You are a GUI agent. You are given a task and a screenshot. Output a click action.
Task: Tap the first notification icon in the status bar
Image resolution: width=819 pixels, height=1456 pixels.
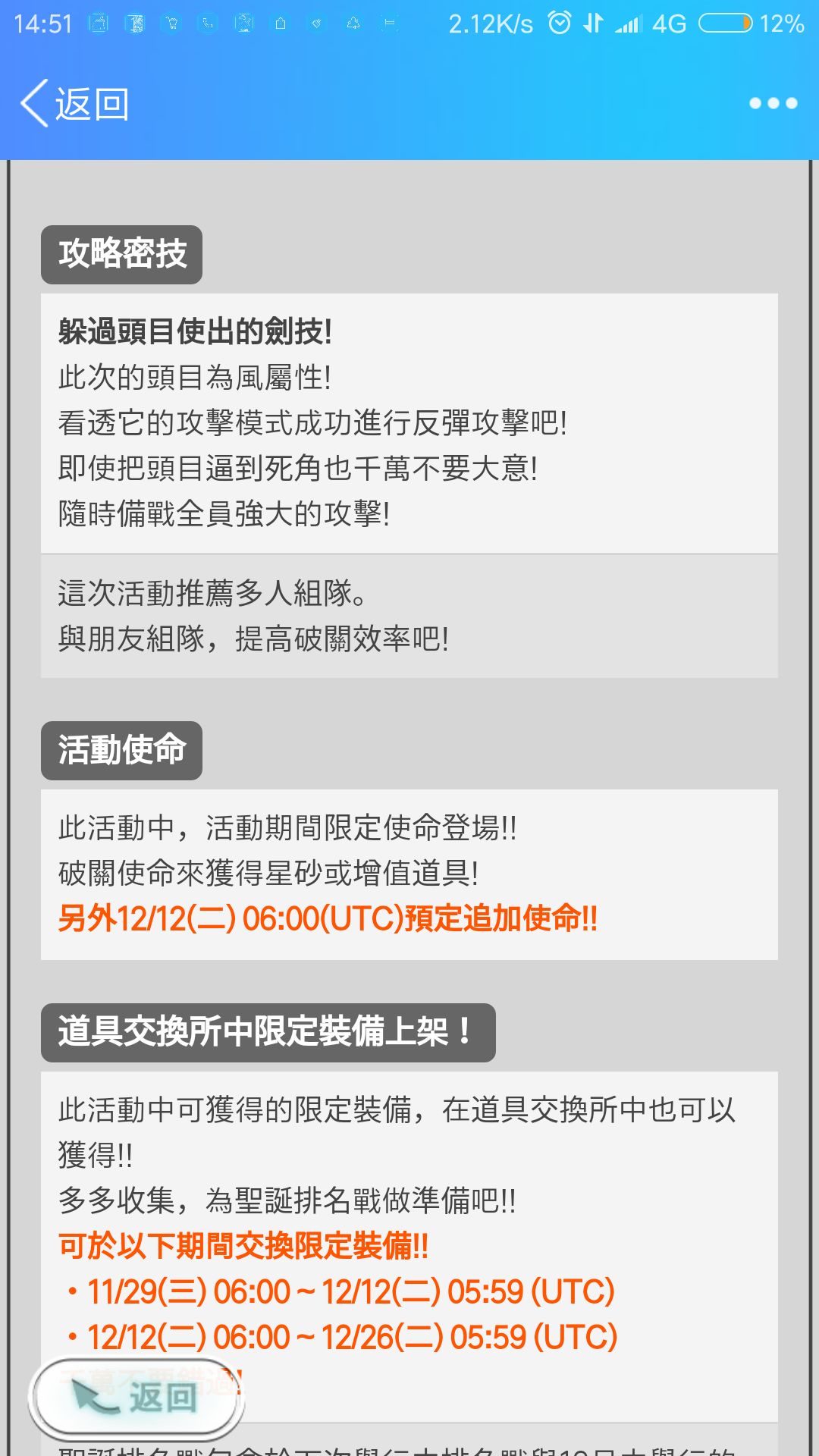(97, 21)
